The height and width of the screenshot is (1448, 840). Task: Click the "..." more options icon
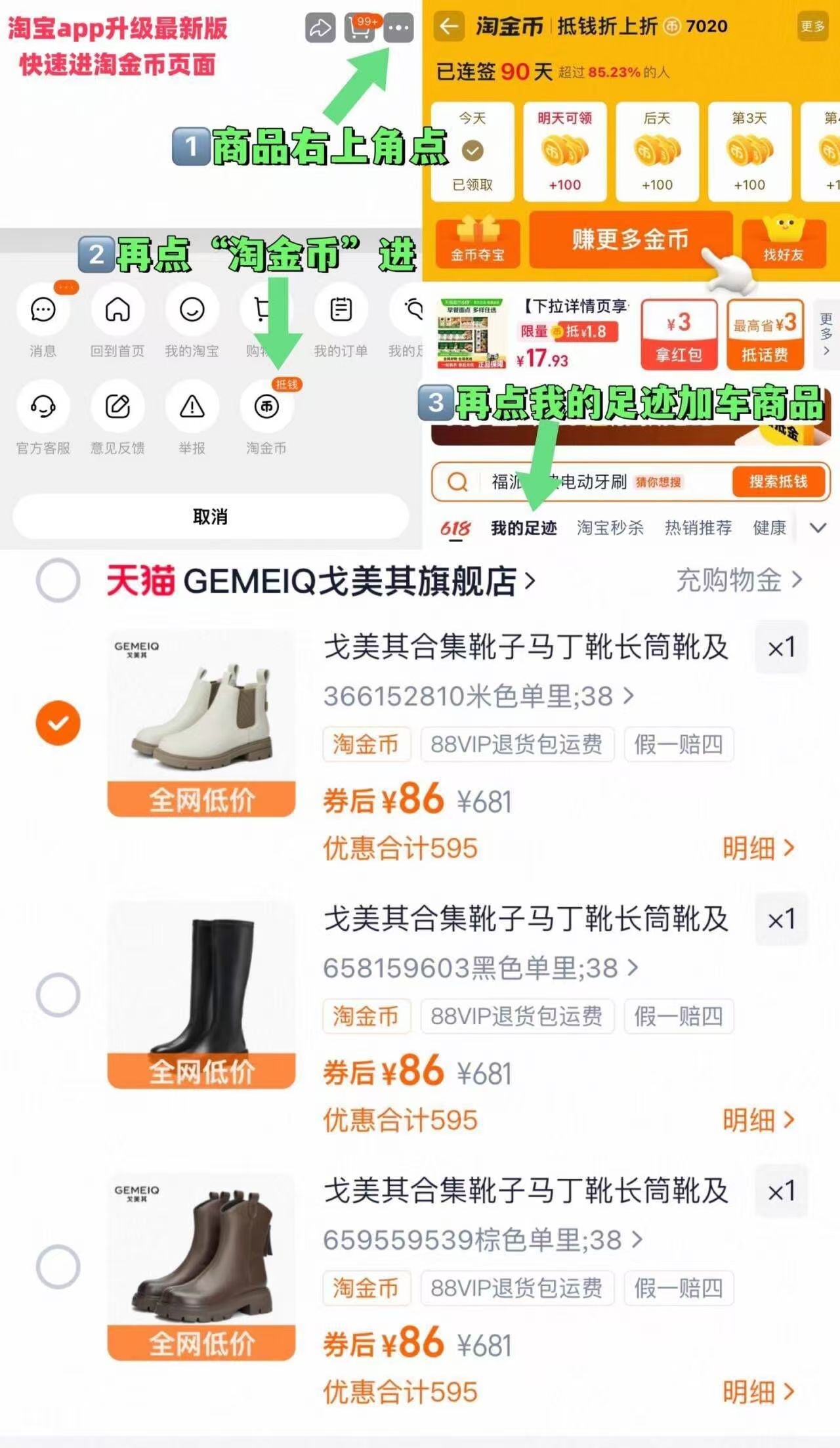point(398,29)
